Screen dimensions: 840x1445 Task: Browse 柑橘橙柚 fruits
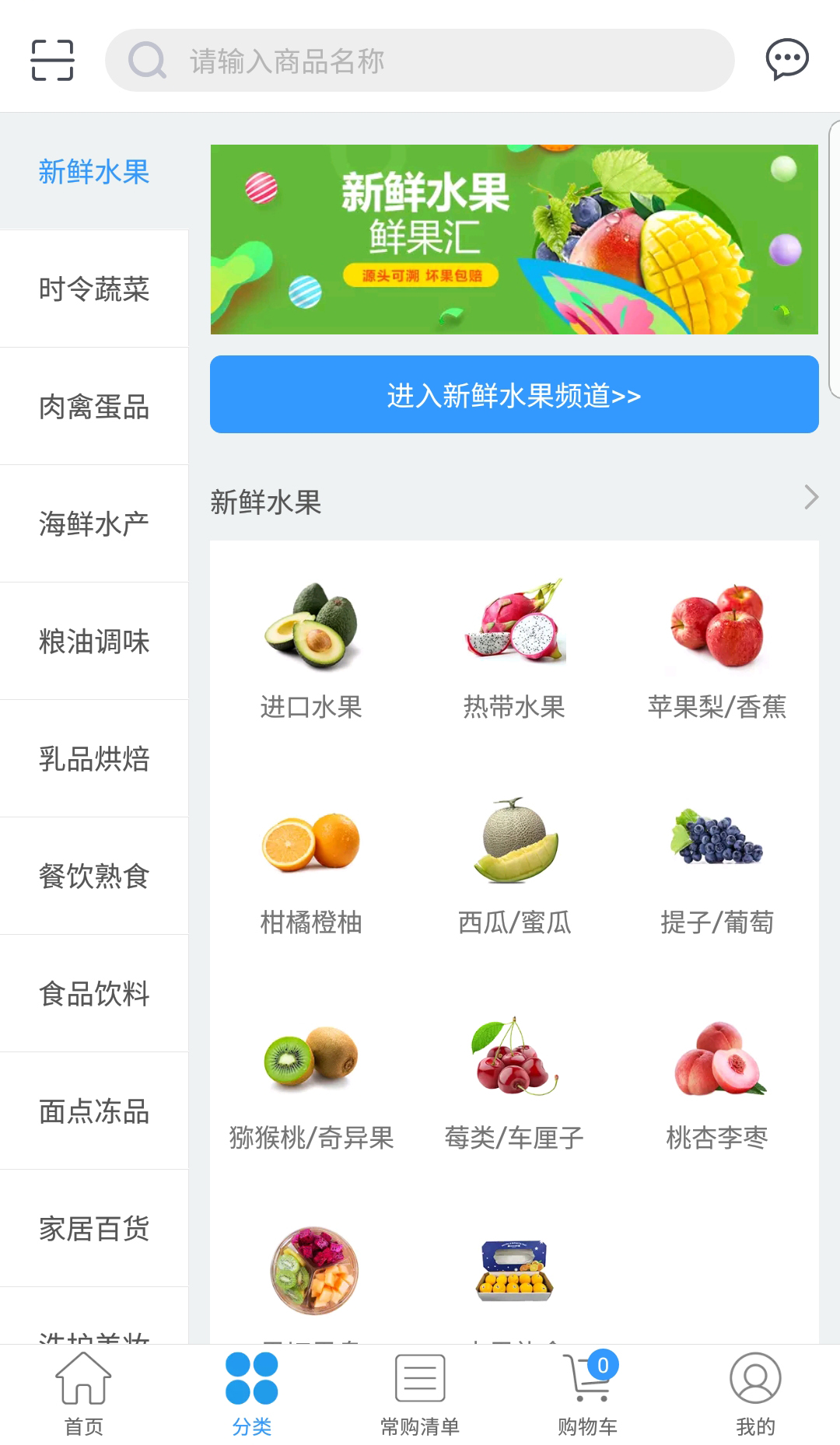311,865
